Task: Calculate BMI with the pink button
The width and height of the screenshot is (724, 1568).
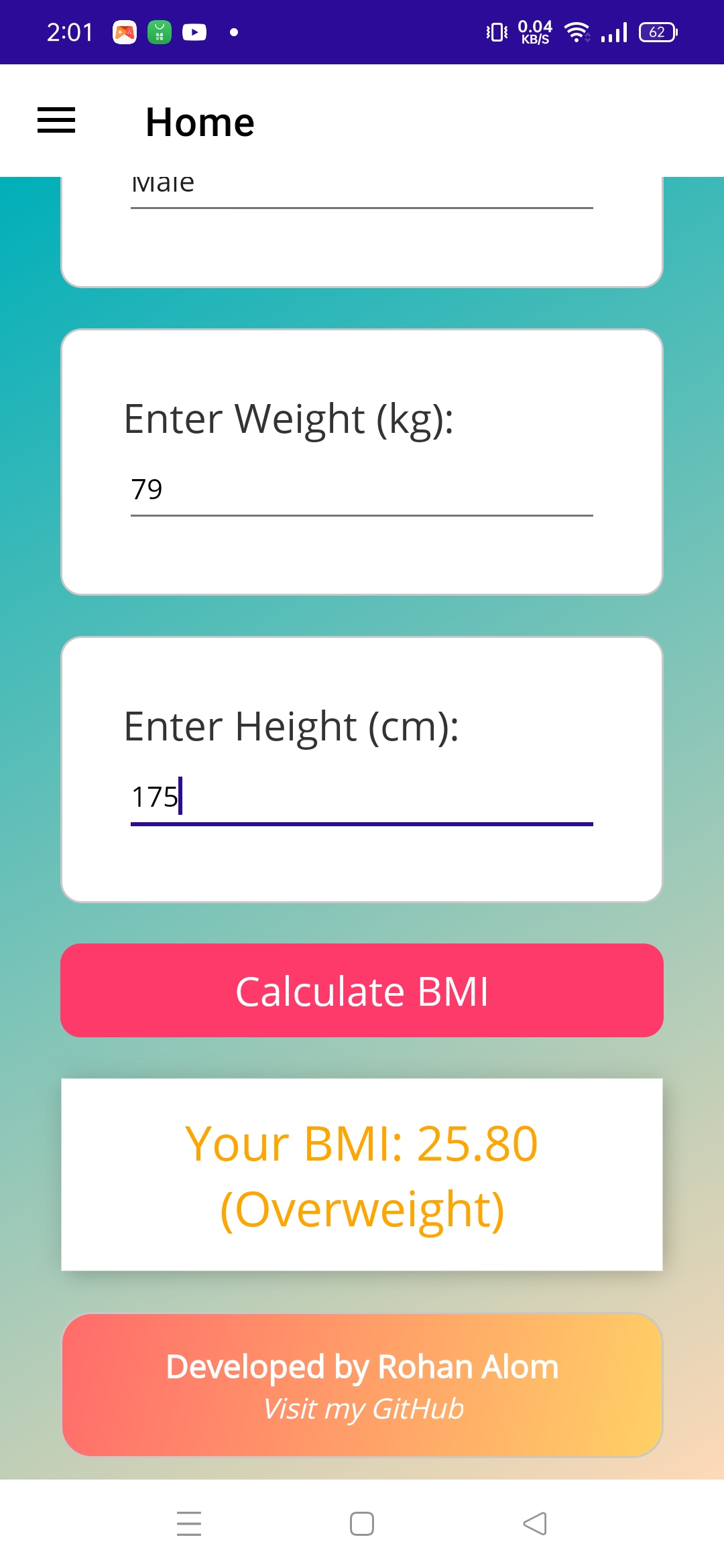Action: pyautogui.click(x=362, y=990)
